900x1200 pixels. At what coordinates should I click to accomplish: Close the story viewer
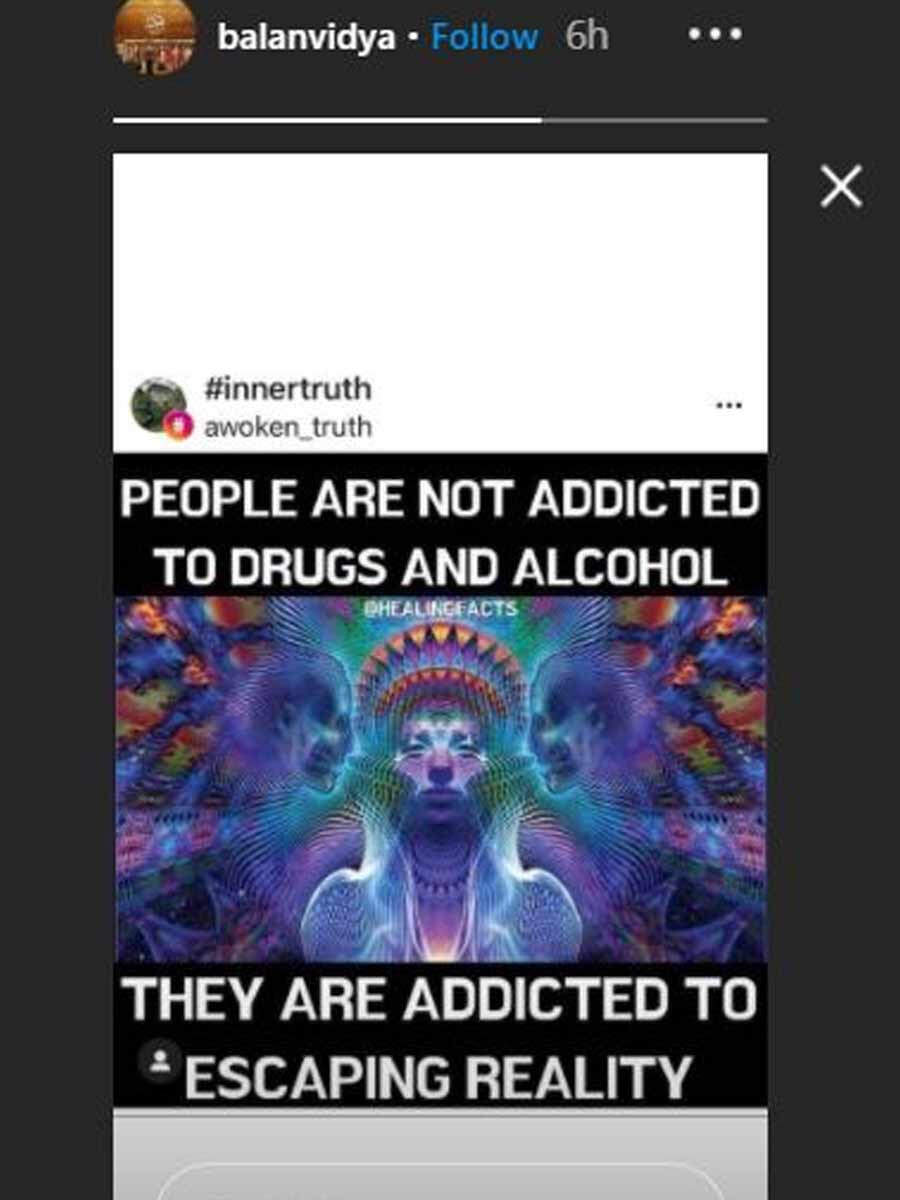click(840, 187)
